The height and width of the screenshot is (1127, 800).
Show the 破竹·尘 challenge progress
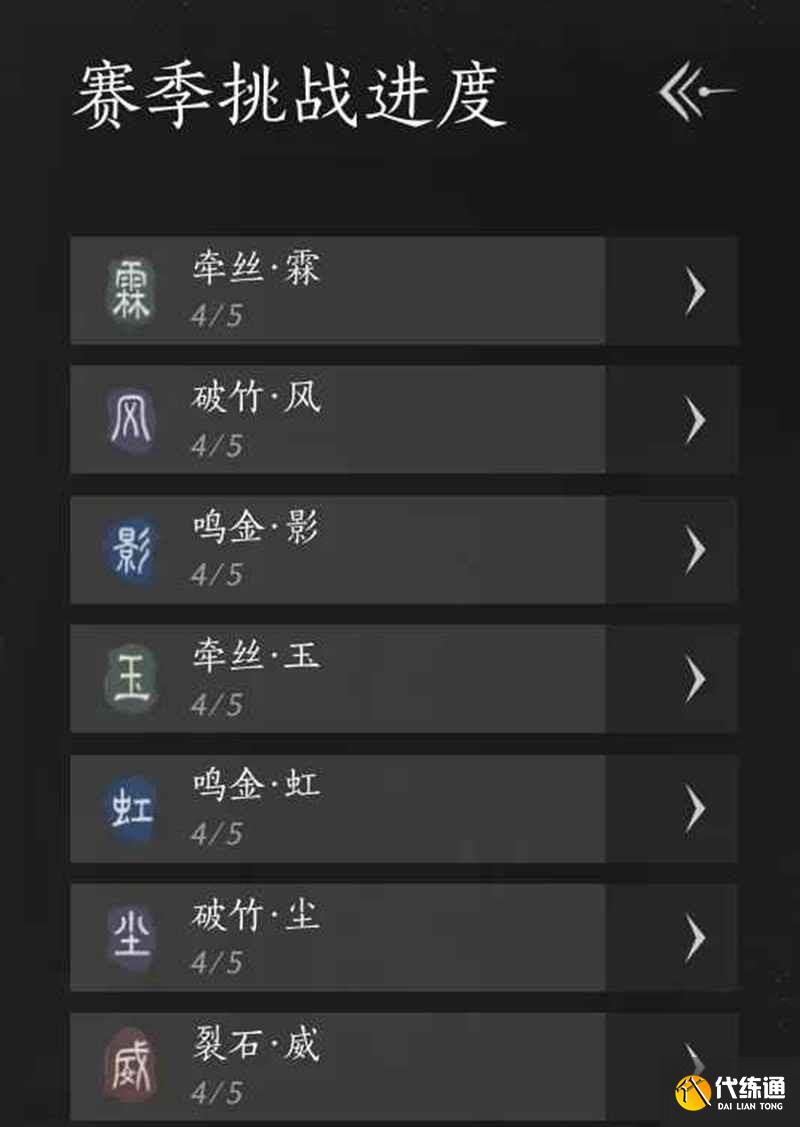point(403,937)
